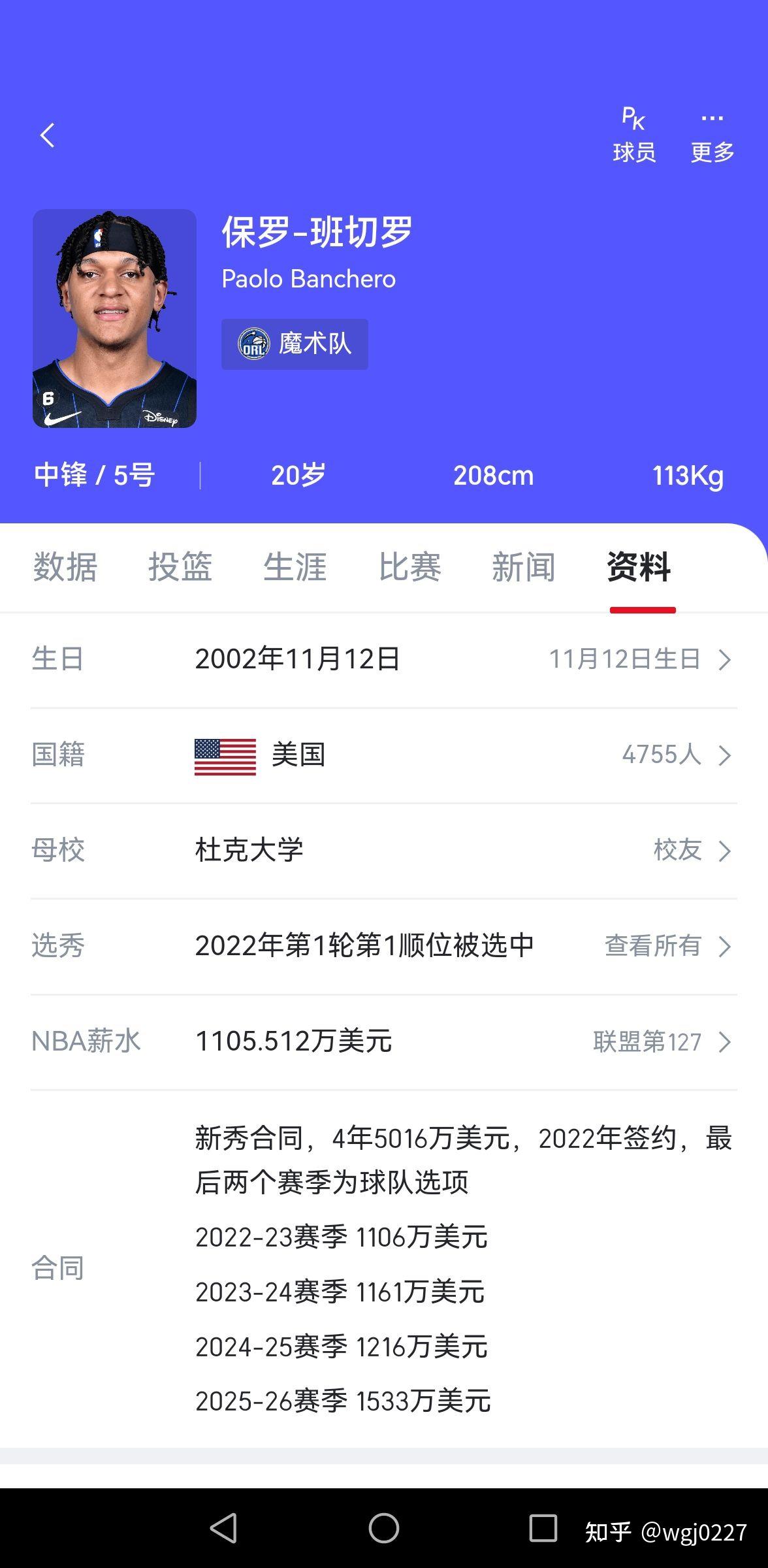Open the 美国 nationality player list
The width and height of the screenshot is (768, 1568).
click(x=675, y=755)
